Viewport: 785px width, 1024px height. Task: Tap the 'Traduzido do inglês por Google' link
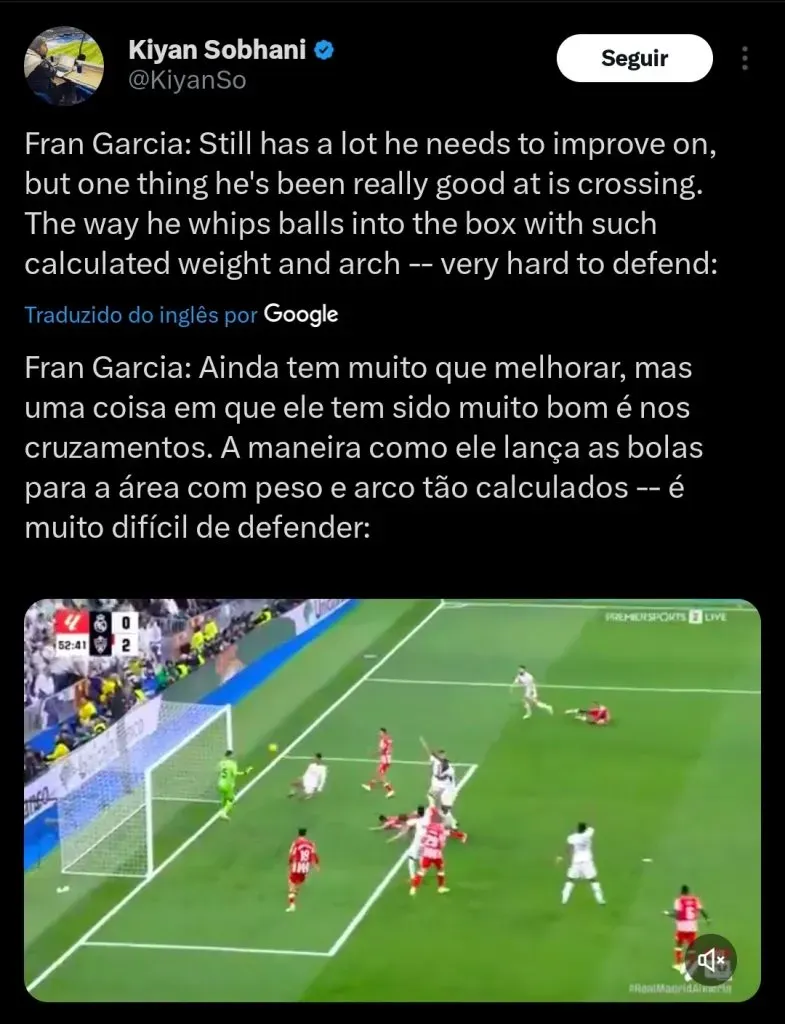click(x=181, y=315)
